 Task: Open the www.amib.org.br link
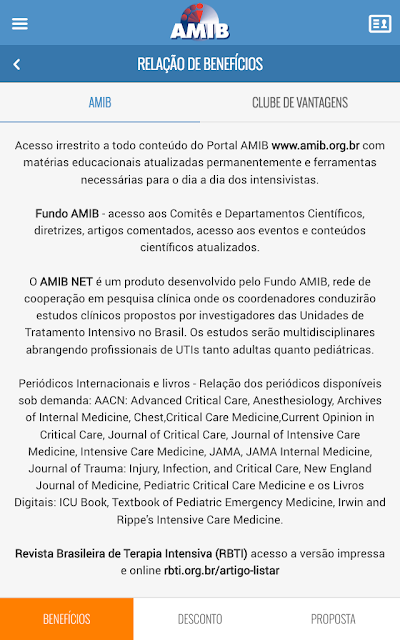pyautogui.click(x=316, y=146)
